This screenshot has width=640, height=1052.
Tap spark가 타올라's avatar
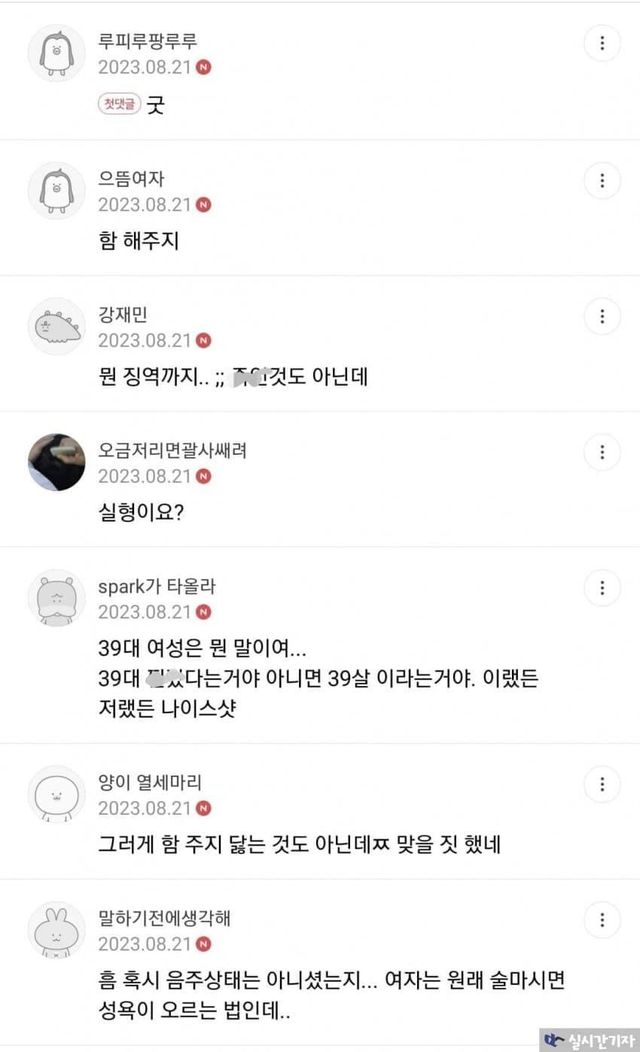click(56, 598)
